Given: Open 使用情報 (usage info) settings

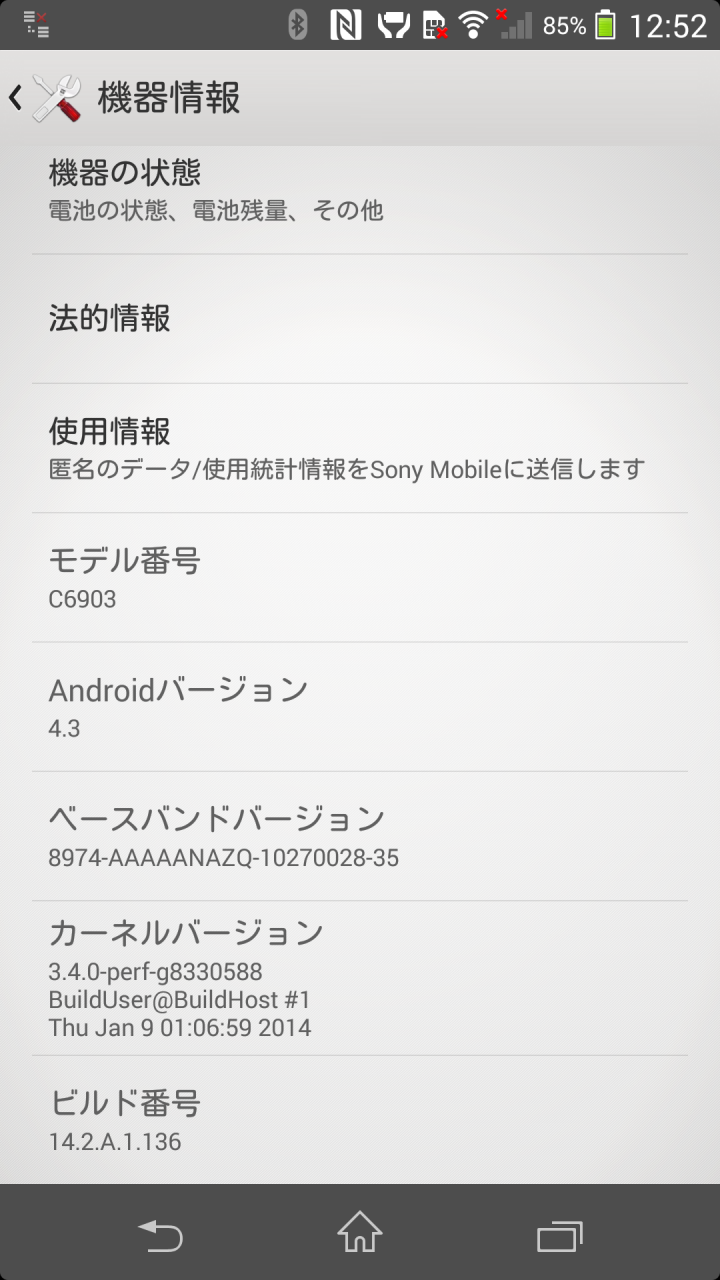Looking at the screenshot, I should (360, 448).
